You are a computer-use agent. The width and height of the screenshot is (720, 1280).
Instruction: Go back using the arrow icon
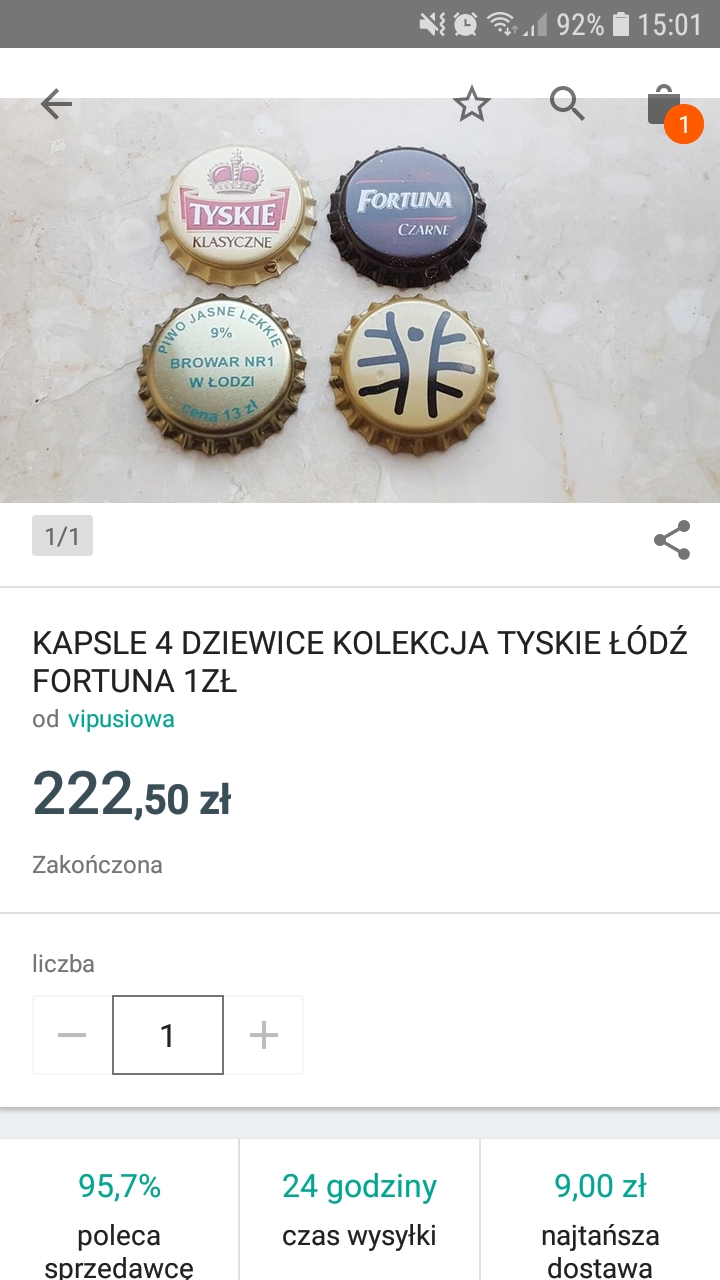[x=56, y=104]
